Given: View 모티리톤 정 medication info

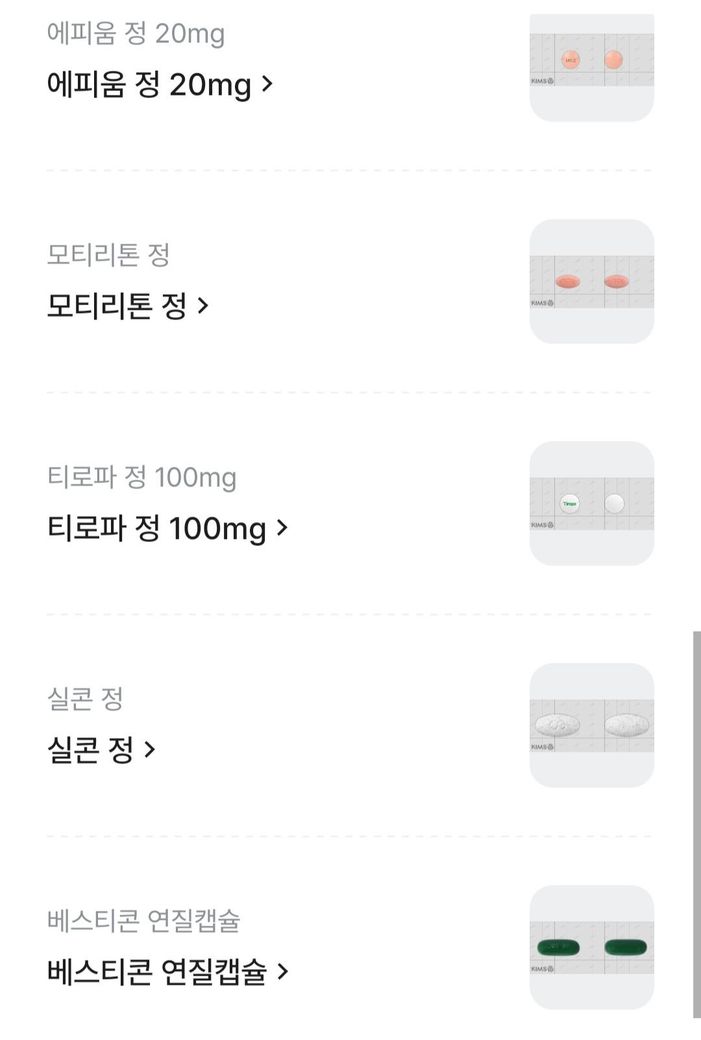Looking at the screenshot, I should pyautogui.click(x=127, y=306).
